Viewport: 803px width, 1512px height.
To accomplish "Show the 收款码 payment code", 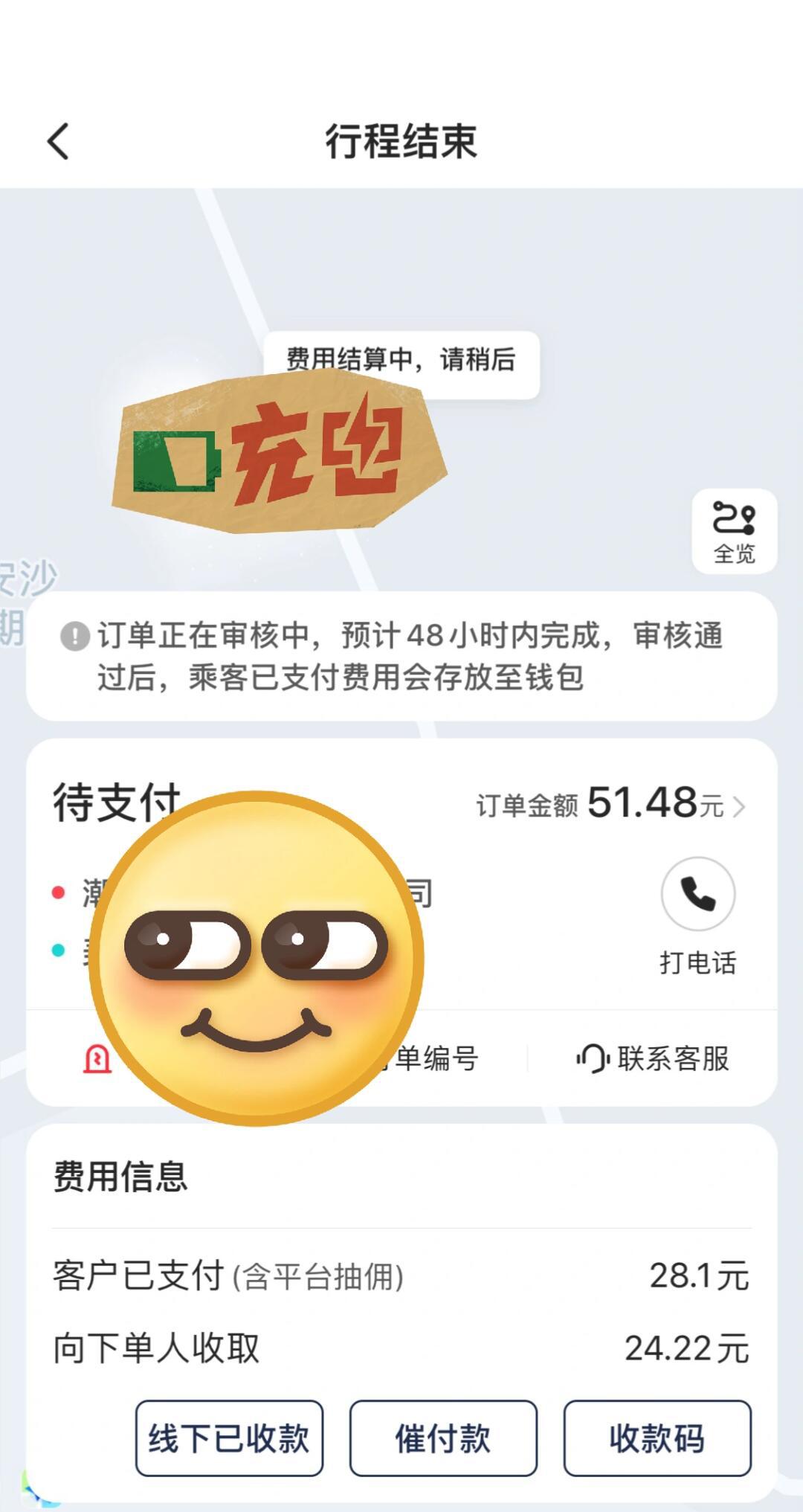I will 657,1438.
